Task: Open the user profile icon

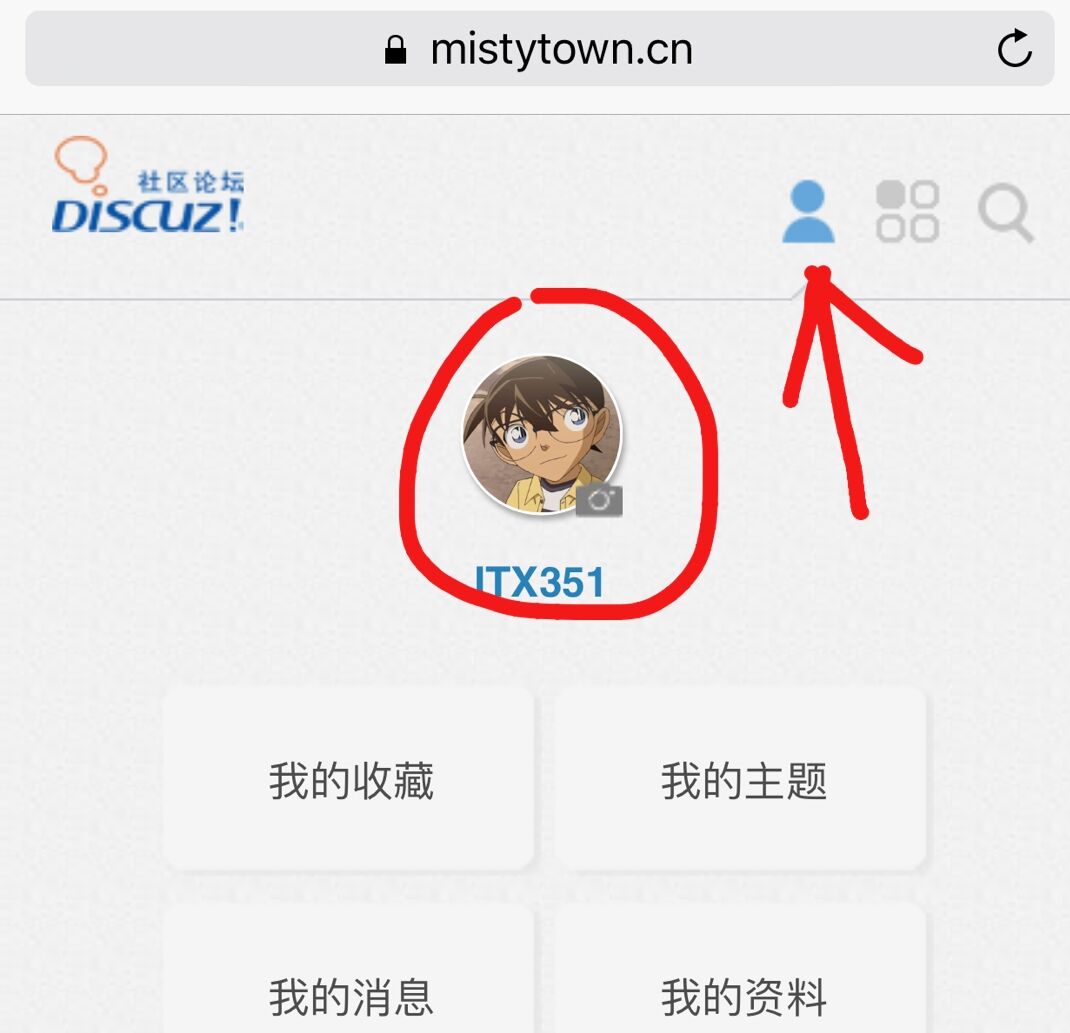Action: pyautogui.click(x=808, y=212)
